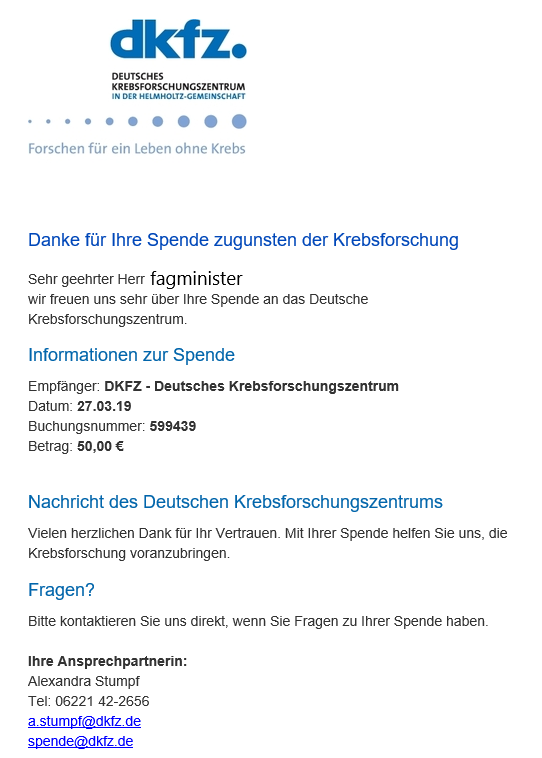This screenshot has width=542, height=758.
Task: Open the a.stumpf@dkfz.de email link
Action: 84,721
